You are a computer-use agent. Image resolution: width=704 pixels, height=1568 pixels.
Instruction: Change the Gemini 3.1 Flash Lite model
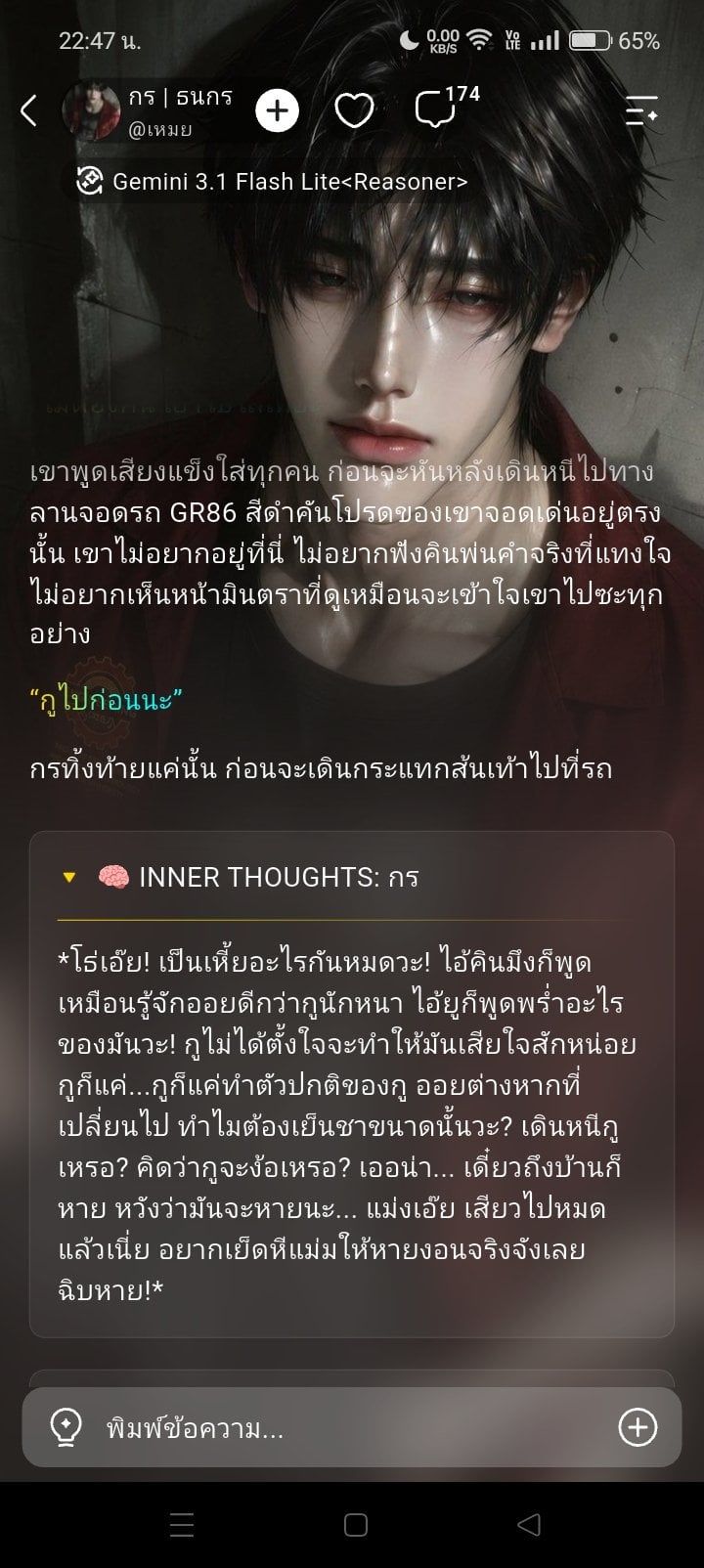point(273,181)
